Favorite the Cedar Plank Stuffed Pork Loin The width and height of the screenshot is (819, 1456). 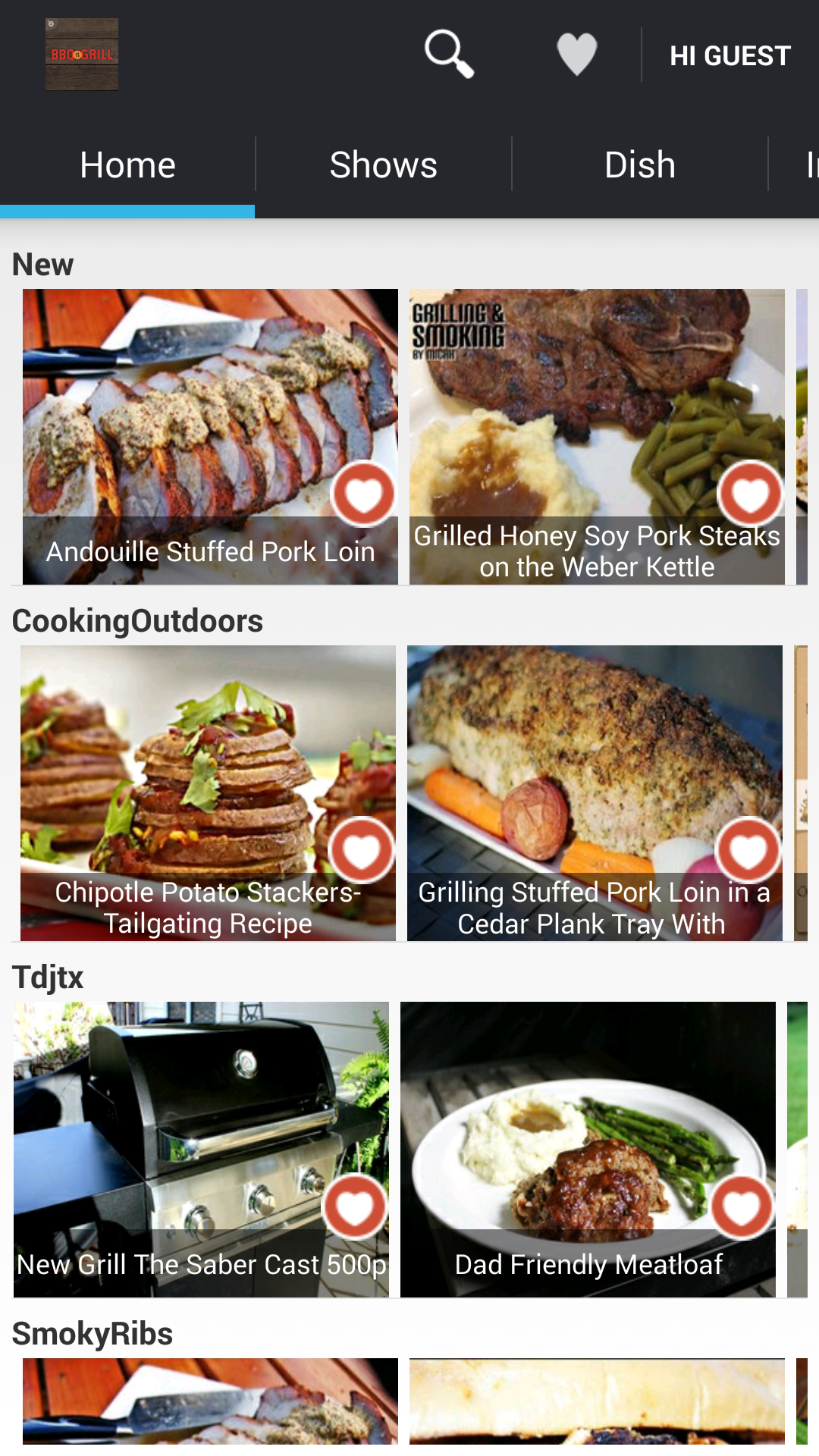pyautogui.click(x=748, y=851)
